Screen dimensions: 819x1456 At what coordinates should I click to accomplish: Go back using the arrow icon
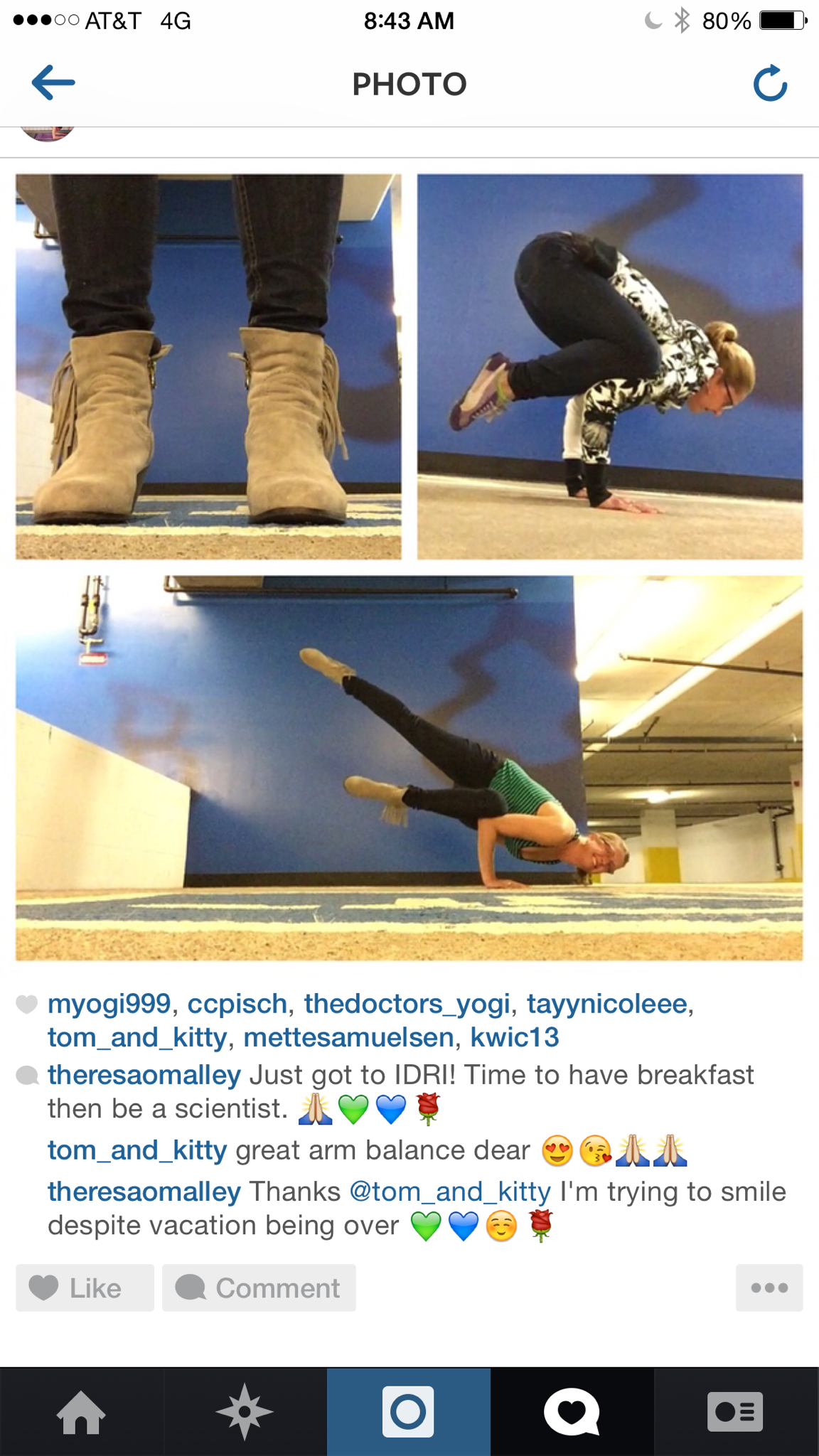pos(53,83)
